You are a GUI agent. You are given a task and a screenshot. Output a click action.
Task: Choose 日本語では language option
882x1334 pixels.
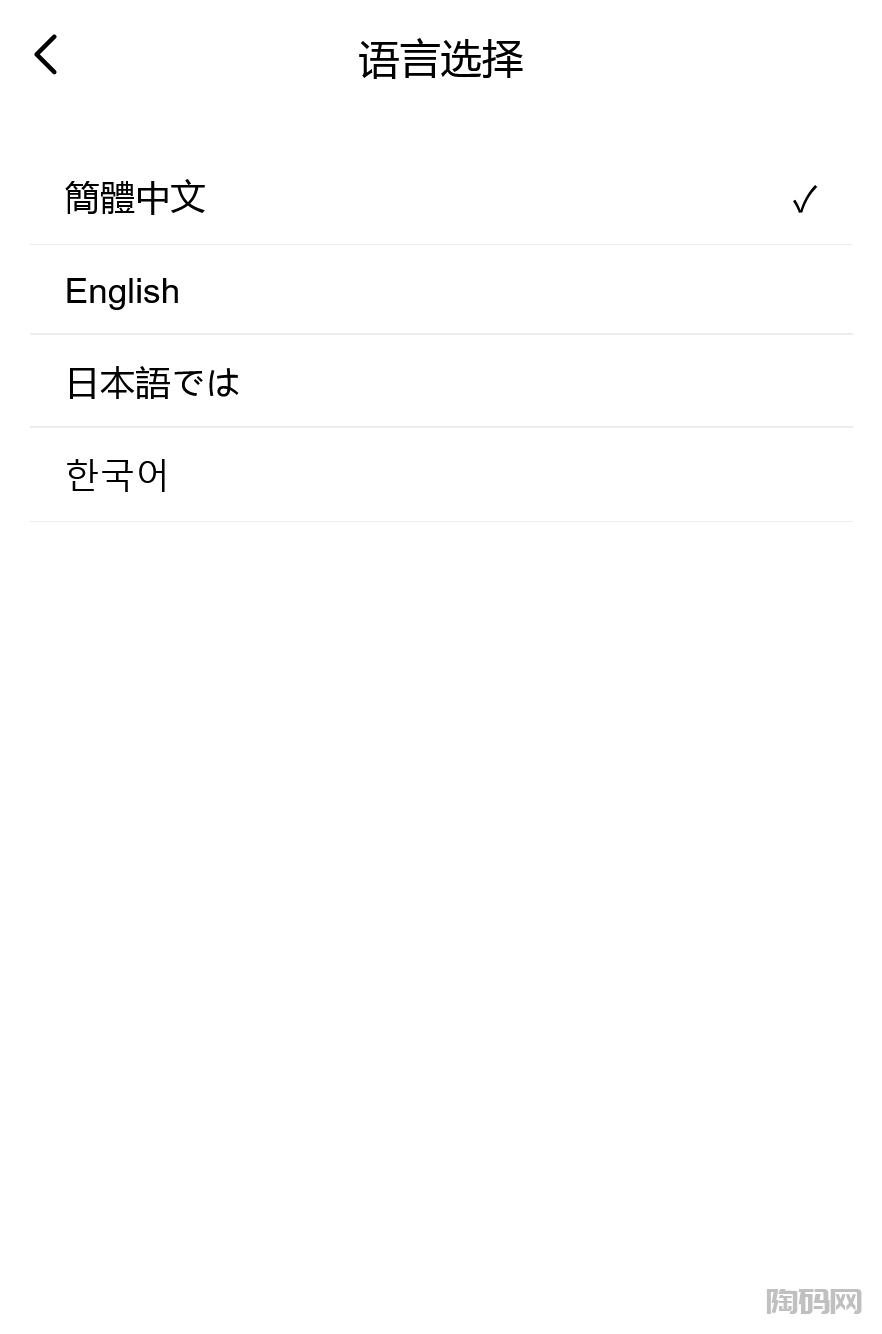coord(152,382)
